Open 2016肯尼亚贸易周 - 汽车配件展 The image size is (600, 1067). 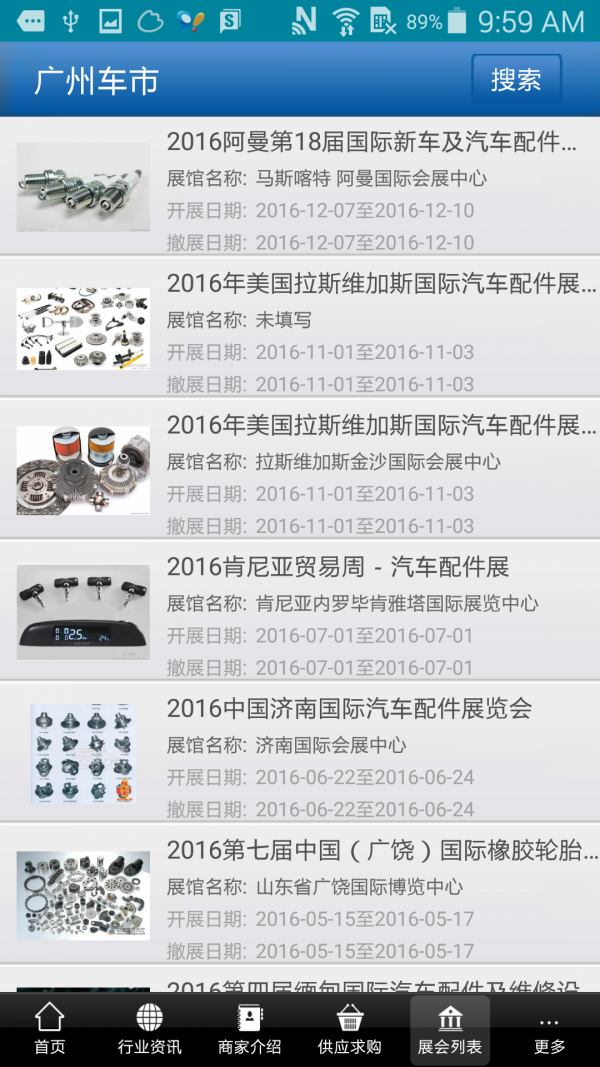tap(300, 612)
